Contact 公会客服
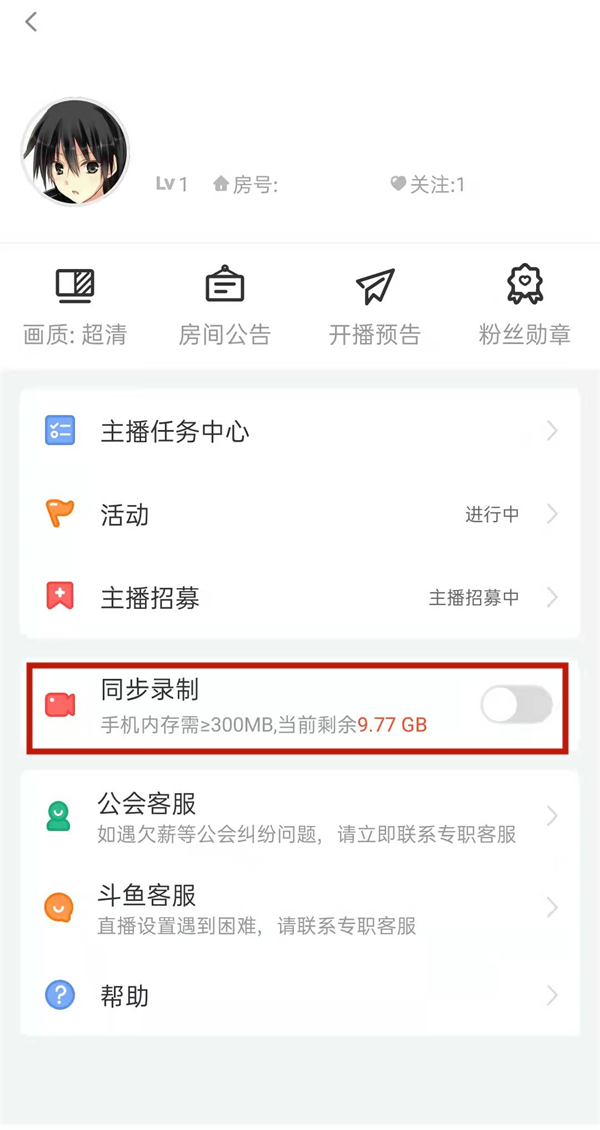Image resolution: width=600 pixels, height=1130 pixels. (300, 817)
